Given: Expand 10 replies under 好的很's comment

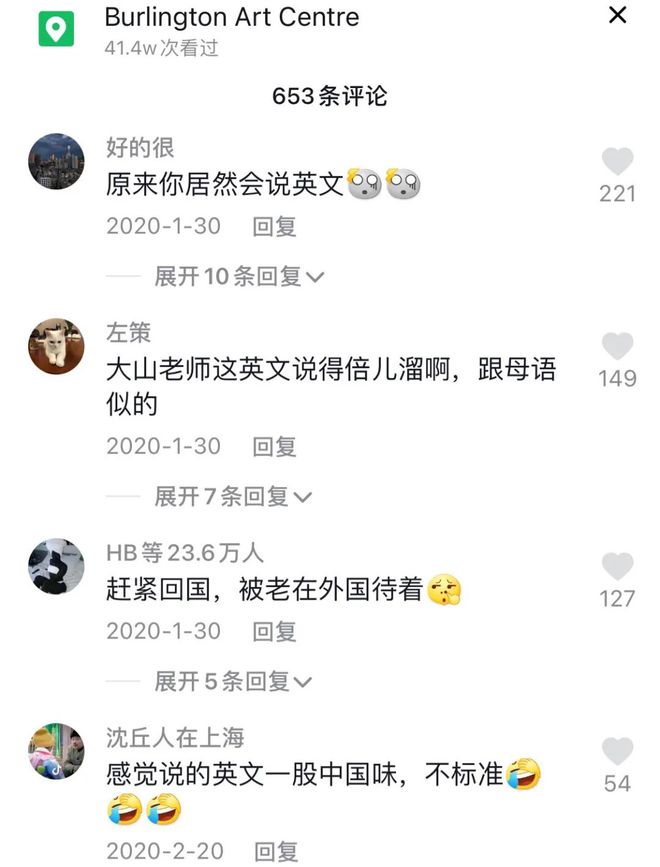Looking at the screenshot, I should (x=238, y=277).
